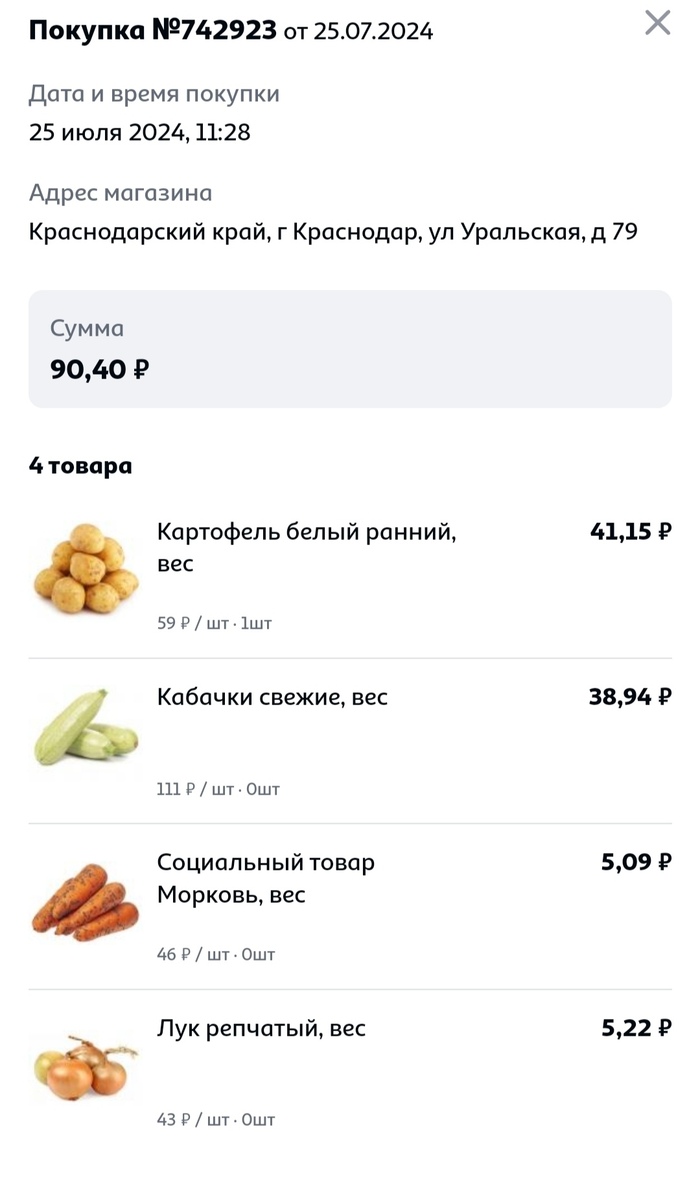Close the purchase №742923 details
700x1190 pixels.
click(657, 23)
